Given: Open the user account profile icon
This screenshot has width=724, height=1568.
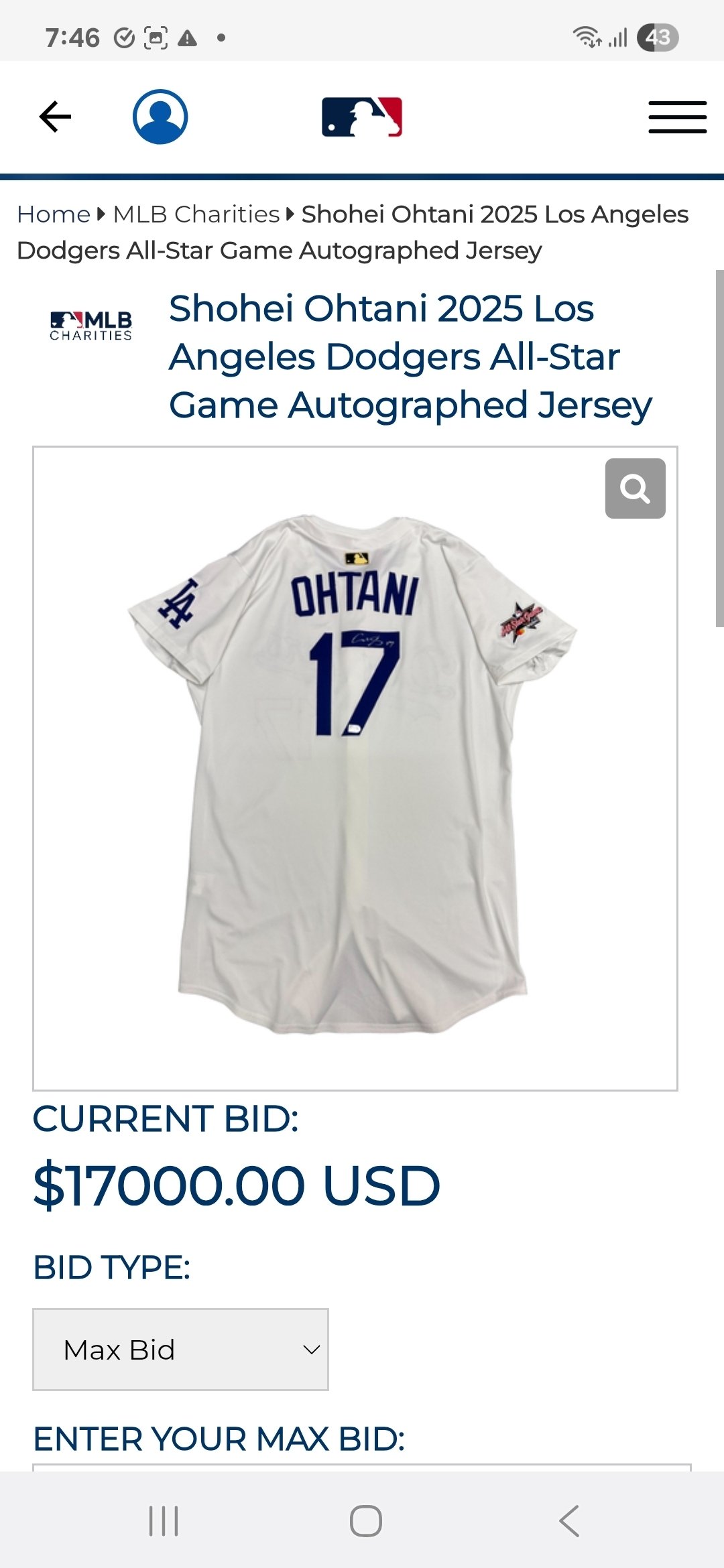Looking at the screenshot, I should (x=160, y=117).
